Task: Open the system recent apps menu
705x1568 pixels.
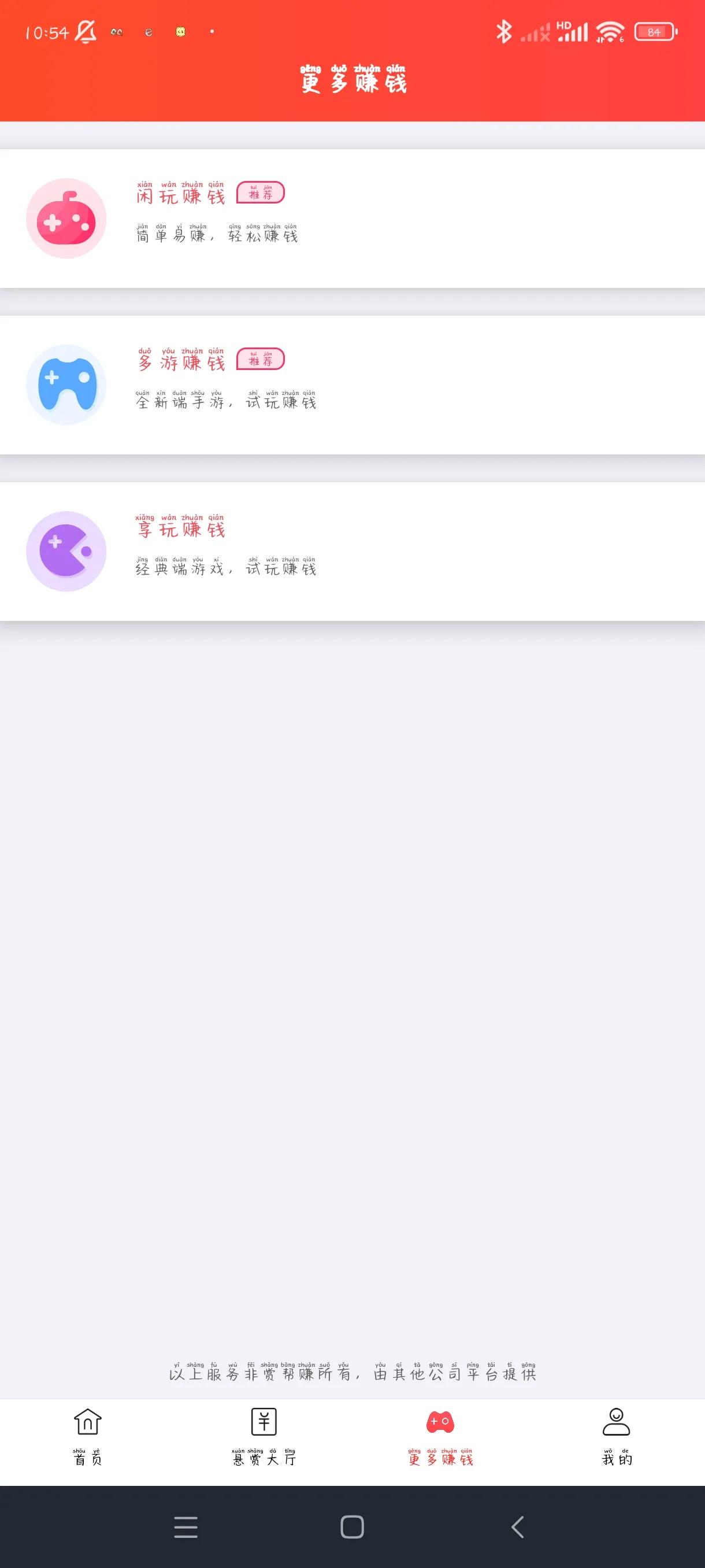Action: click(x=185, y=1526)
